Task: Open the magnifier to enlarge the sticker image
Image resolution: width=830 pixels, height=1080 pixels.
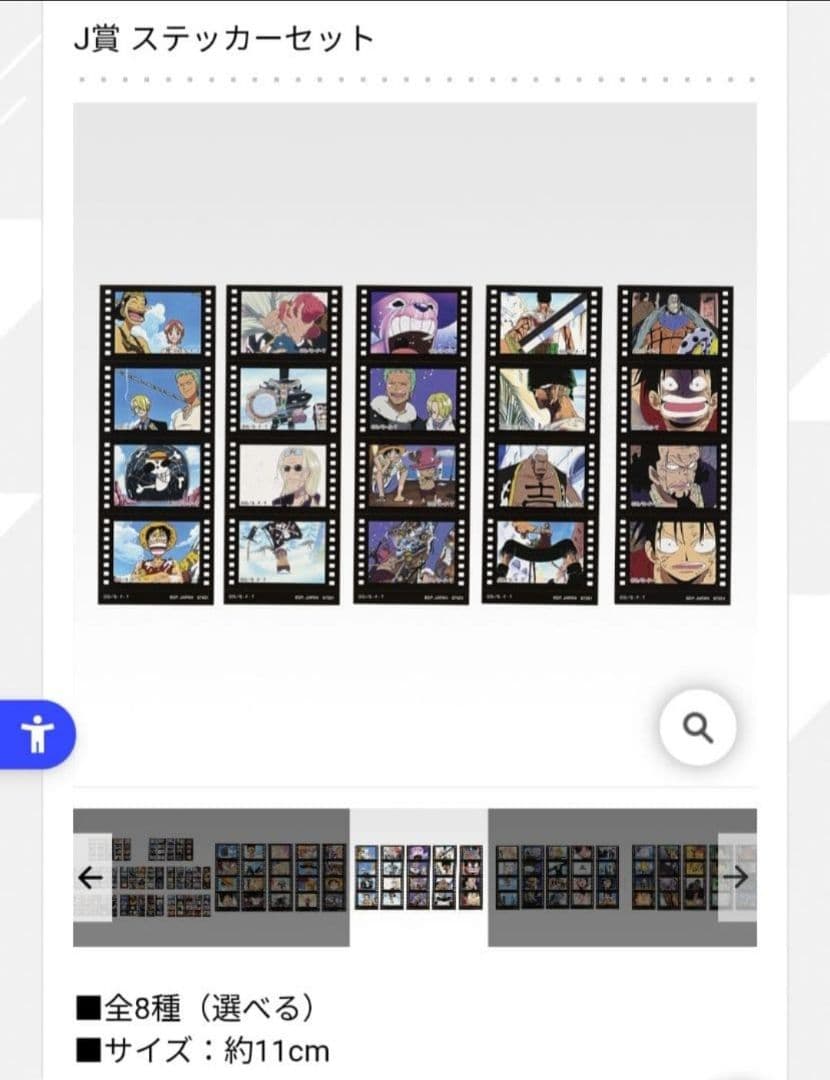Action: (697, 727)
